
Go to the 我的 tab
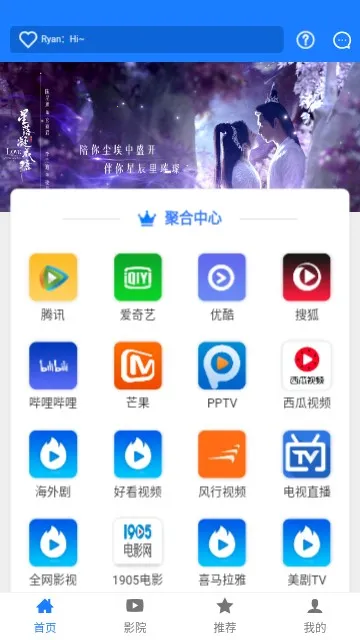coord(315,616)
